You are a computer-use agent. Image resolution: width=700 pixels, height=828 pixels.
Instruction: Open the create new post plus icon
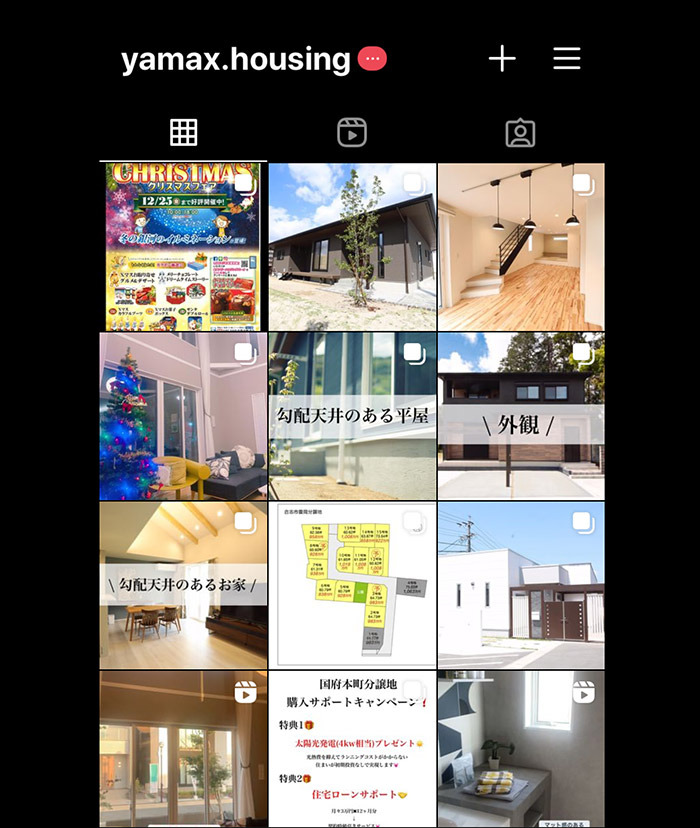point(502,59)
